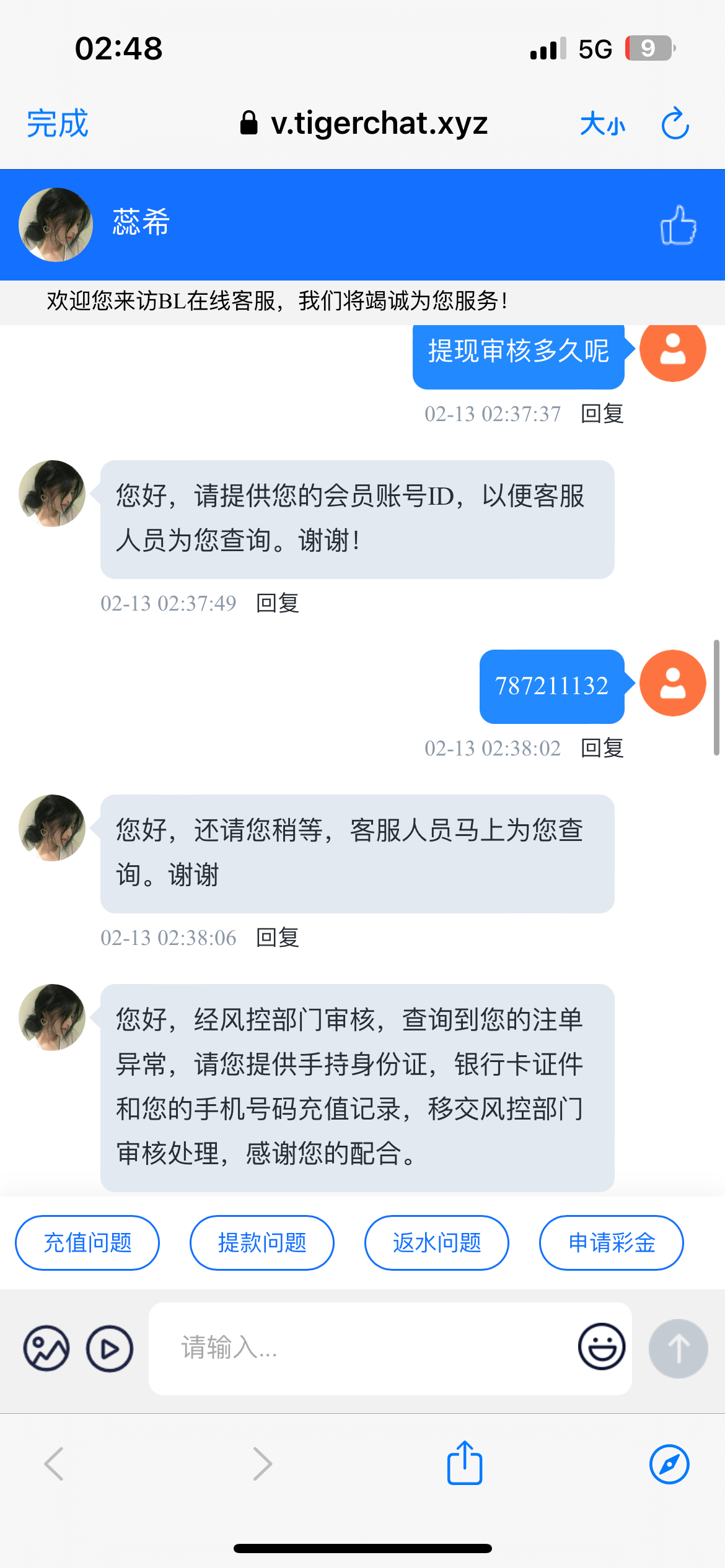Reply to the 提现审核多久呢 message
The height and width of the screenshot is (1568, 725).
pos(602,414)
